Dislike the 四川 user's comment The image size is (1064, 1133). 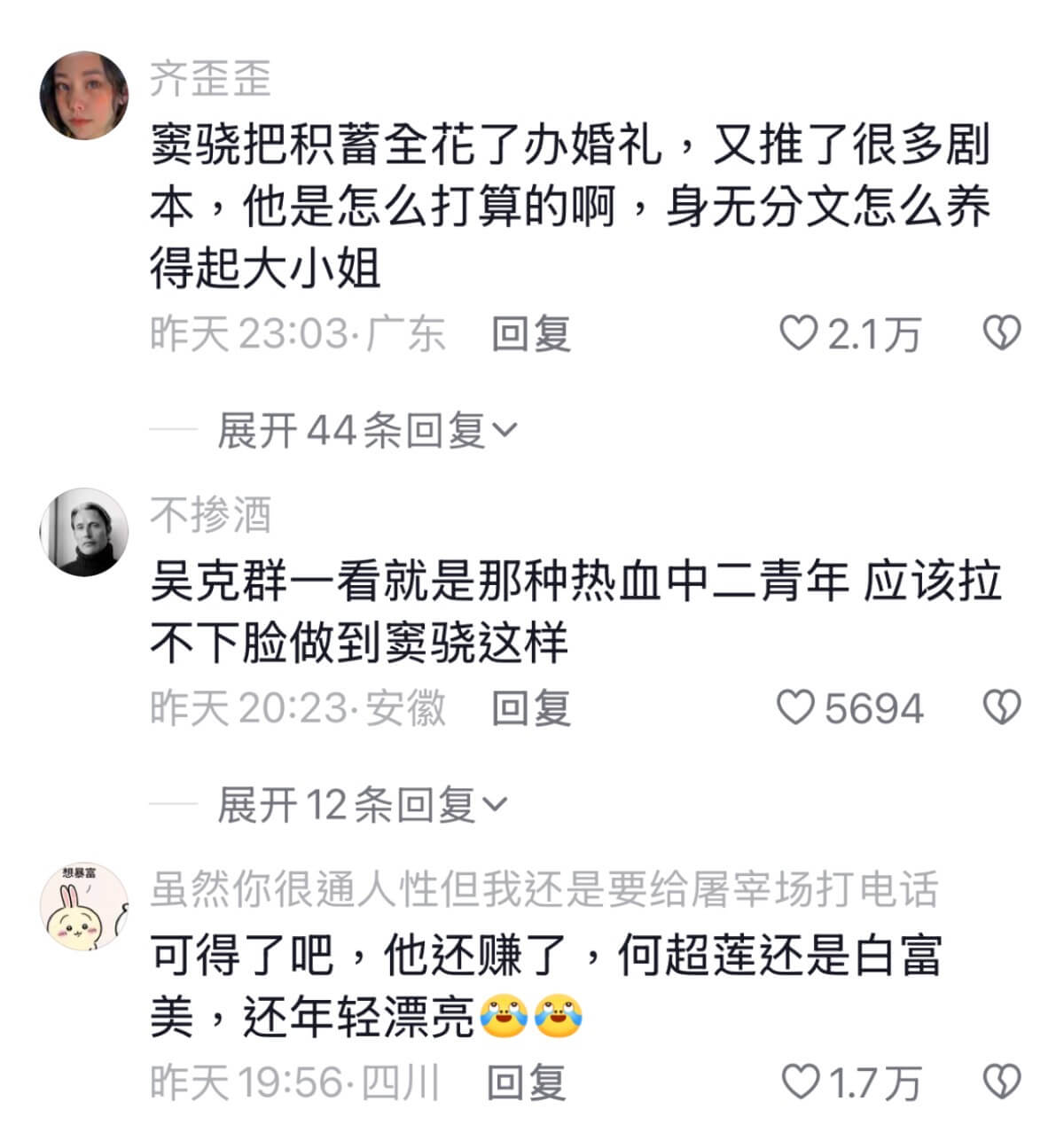tap(1002, 1082)
